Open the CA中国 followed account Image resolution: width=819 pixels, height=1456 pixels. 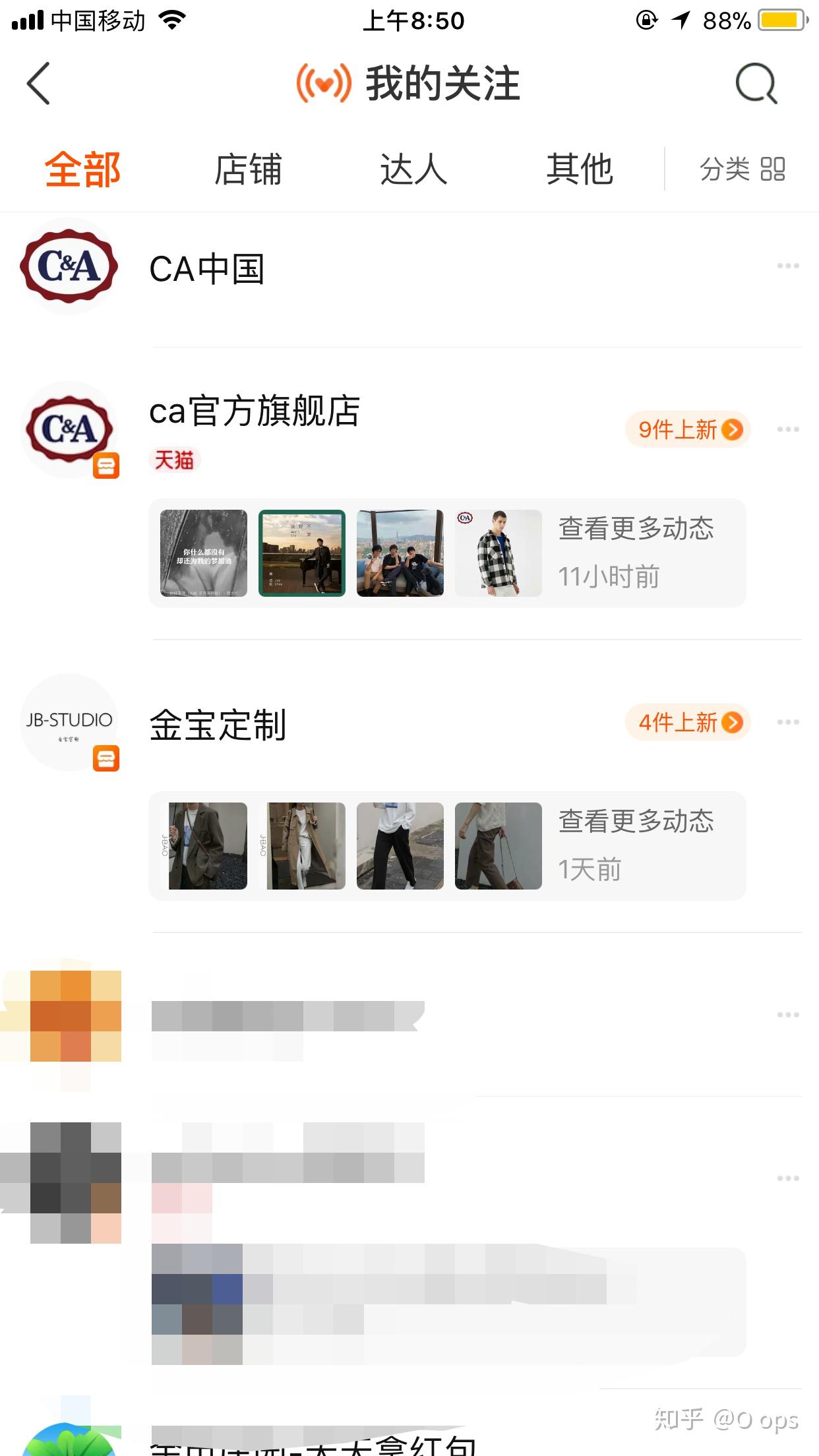[206, 268]
